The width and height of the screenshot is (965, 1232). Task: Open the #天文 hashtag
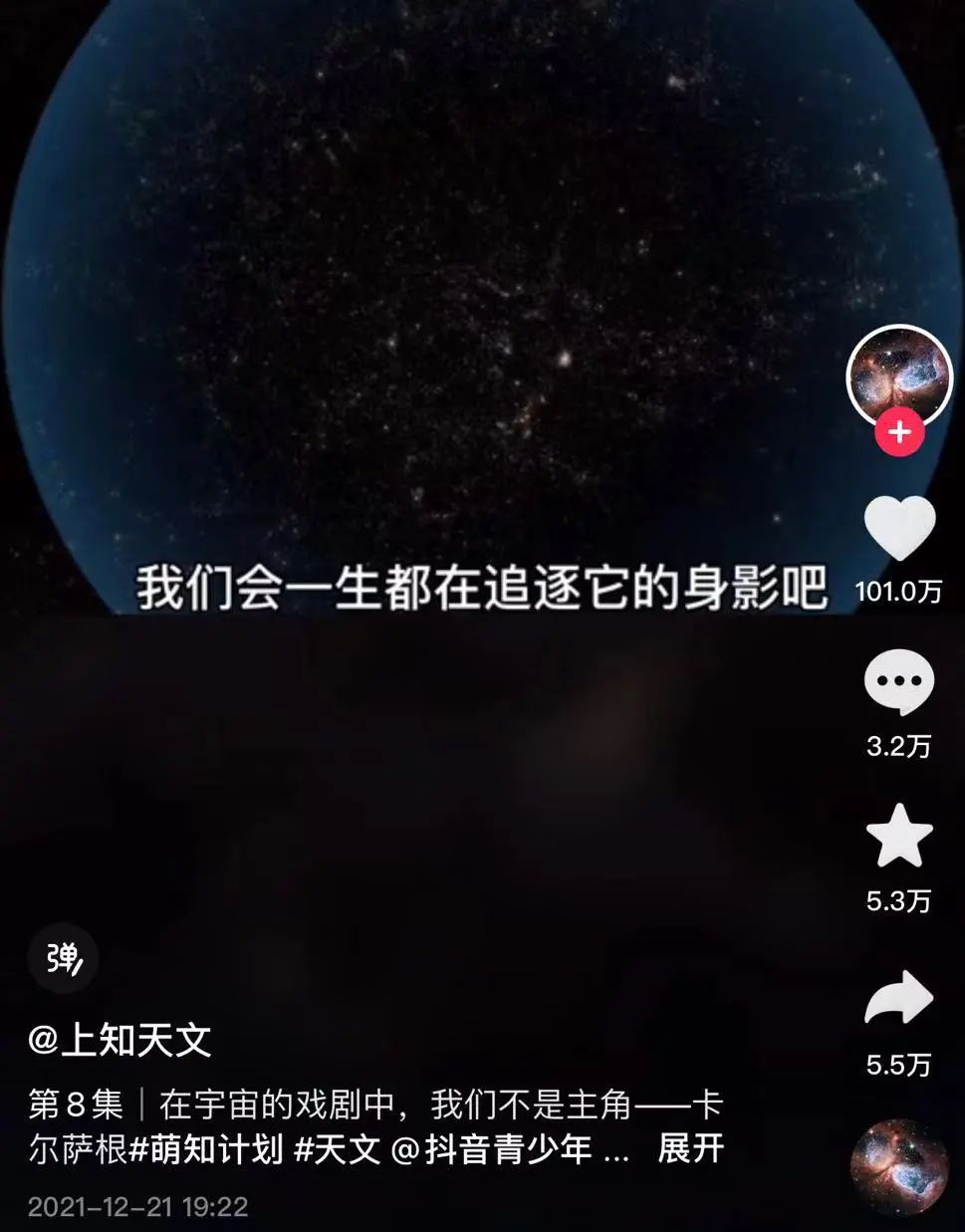point(339,1149)
